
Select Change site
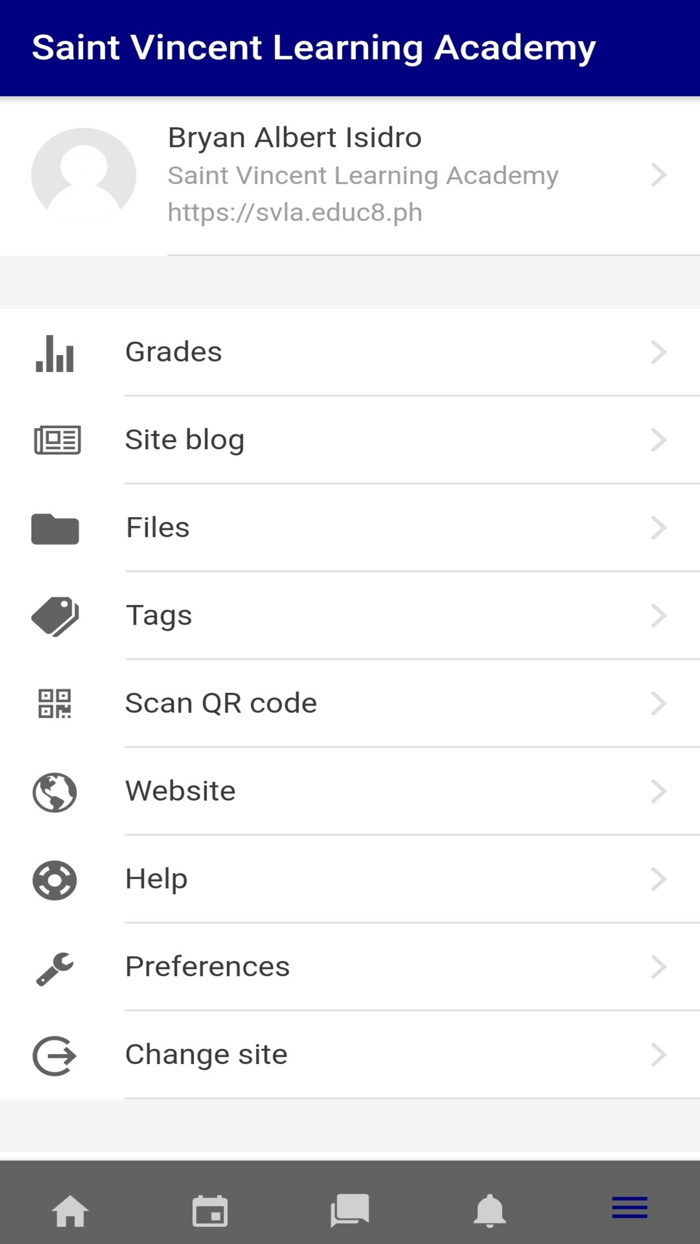350,1055
